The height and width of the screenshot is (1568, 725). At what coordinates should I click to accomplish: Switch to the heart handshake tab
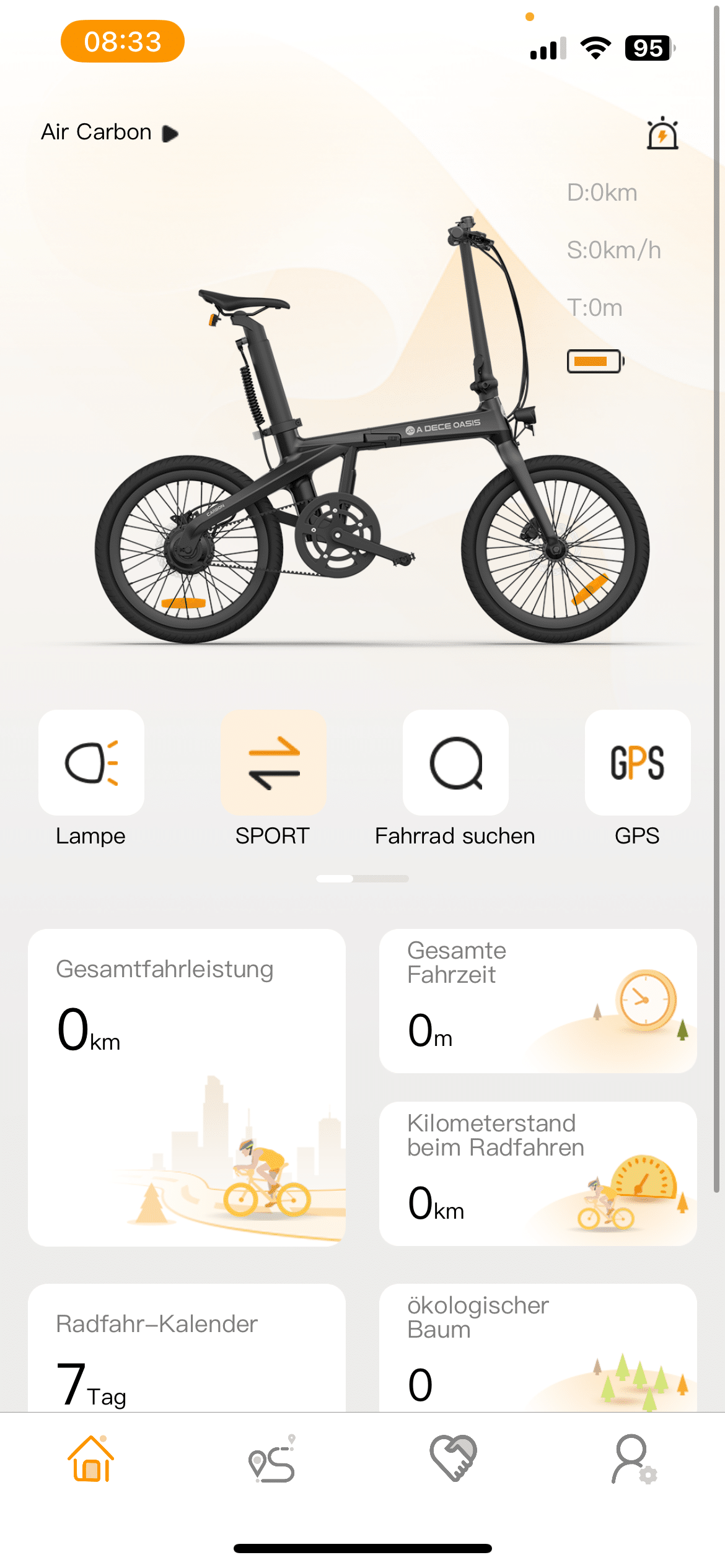pyautogui.click(x=454, y=1458)
